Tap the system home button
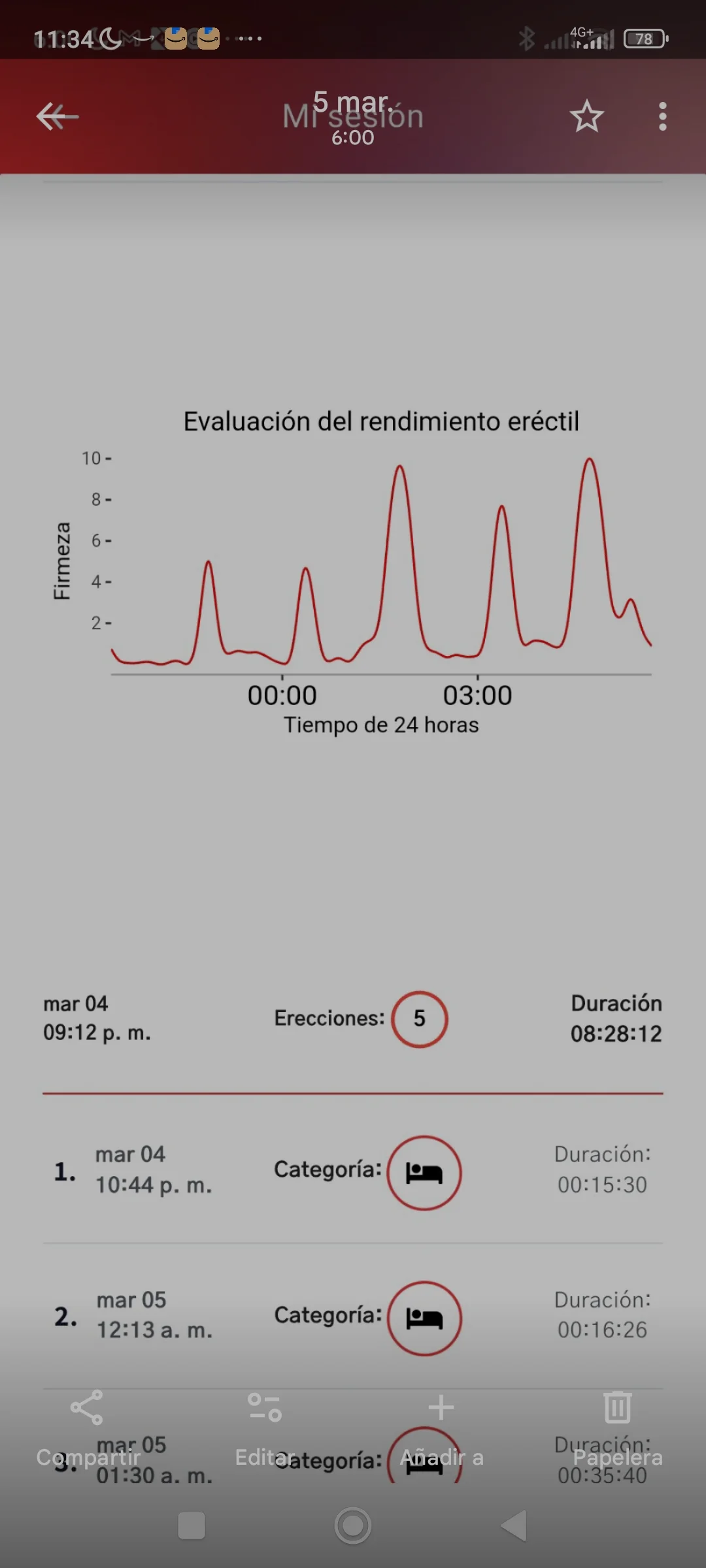This screenshot has height=1568, width=706. [x=353, y=1526]
